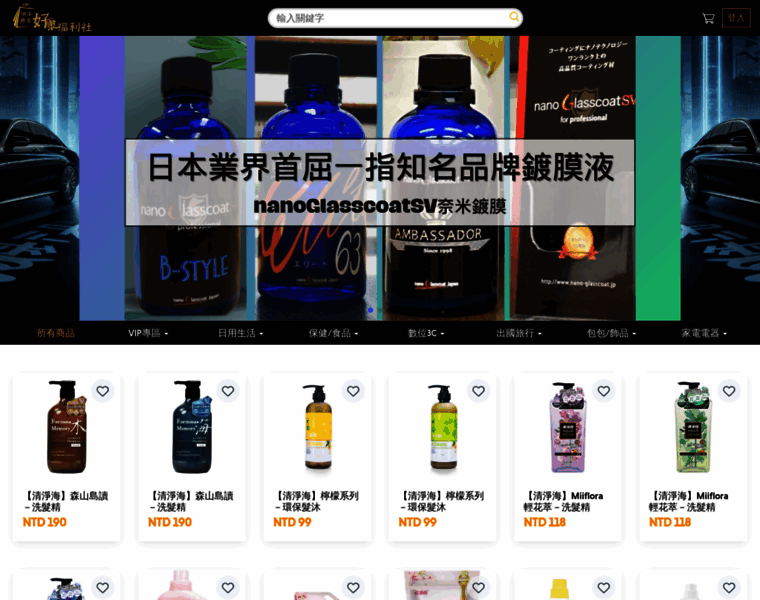Expand the 保健/食品 menu
Viewport: 760px width, 600px height.
click(x=333, y=333)
